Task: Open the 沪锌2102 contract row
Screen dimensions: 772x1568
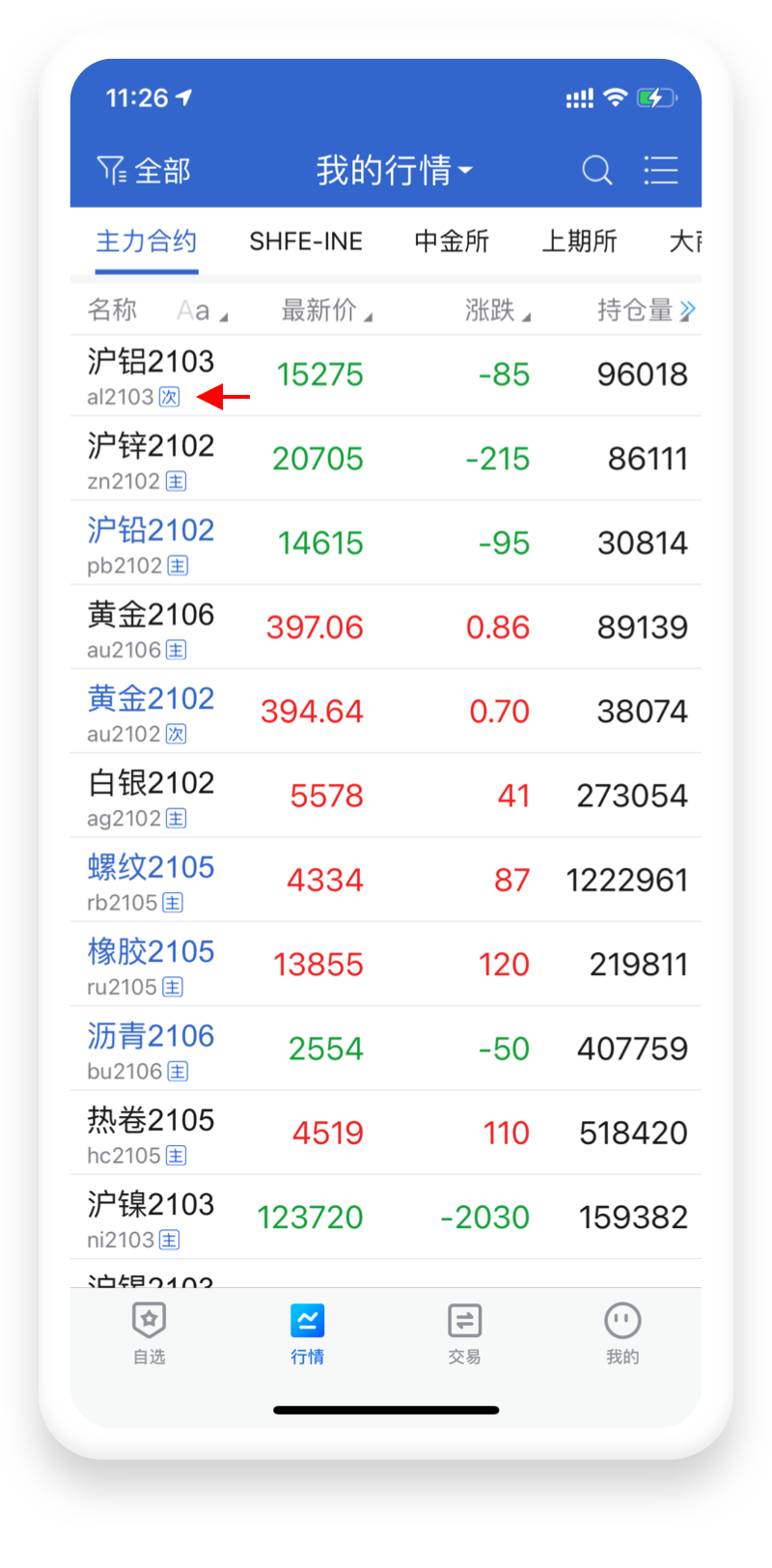Action: tap(386, 459)
